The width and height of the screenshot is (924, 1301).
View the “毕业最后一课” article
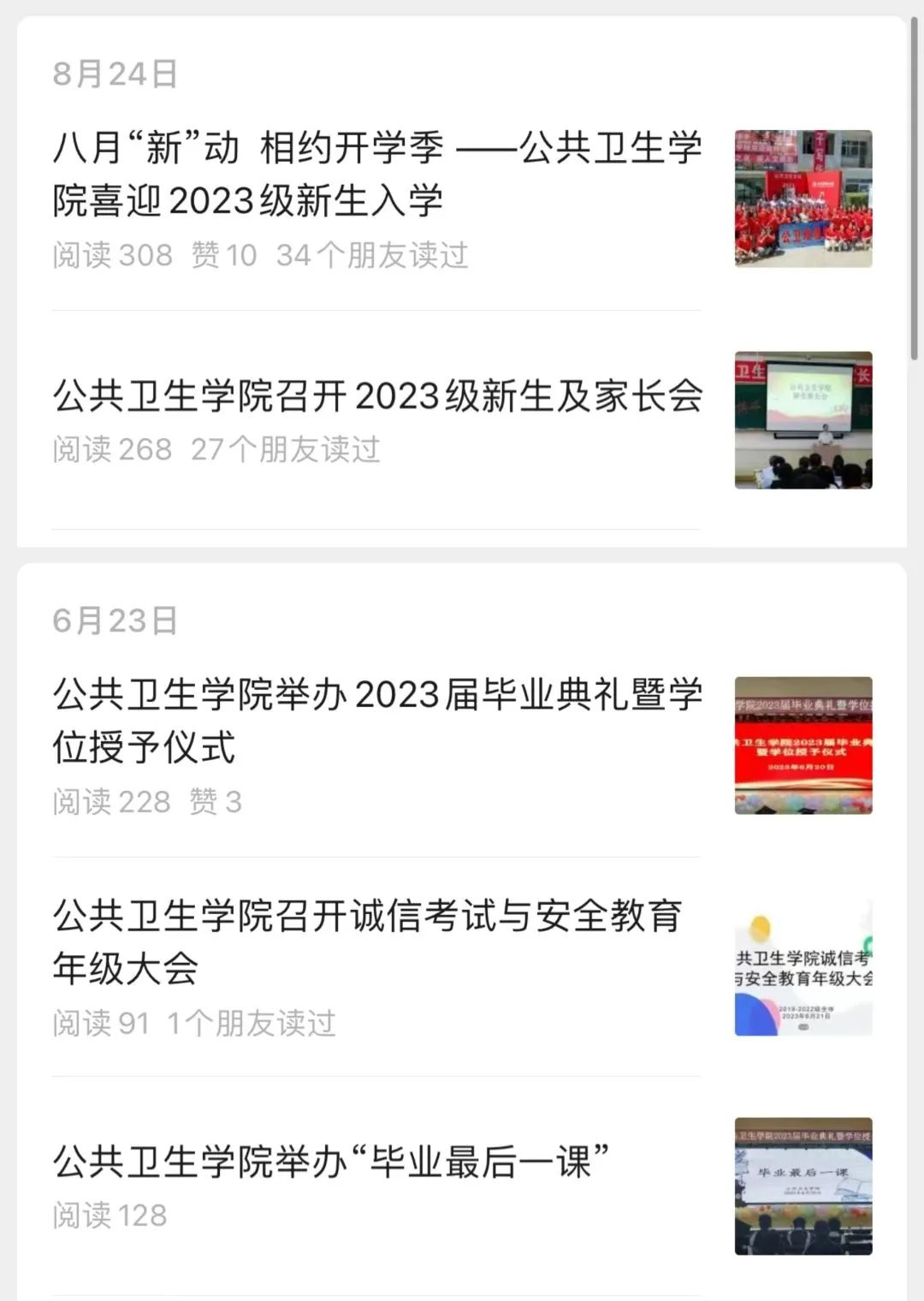pos(330,1162)
